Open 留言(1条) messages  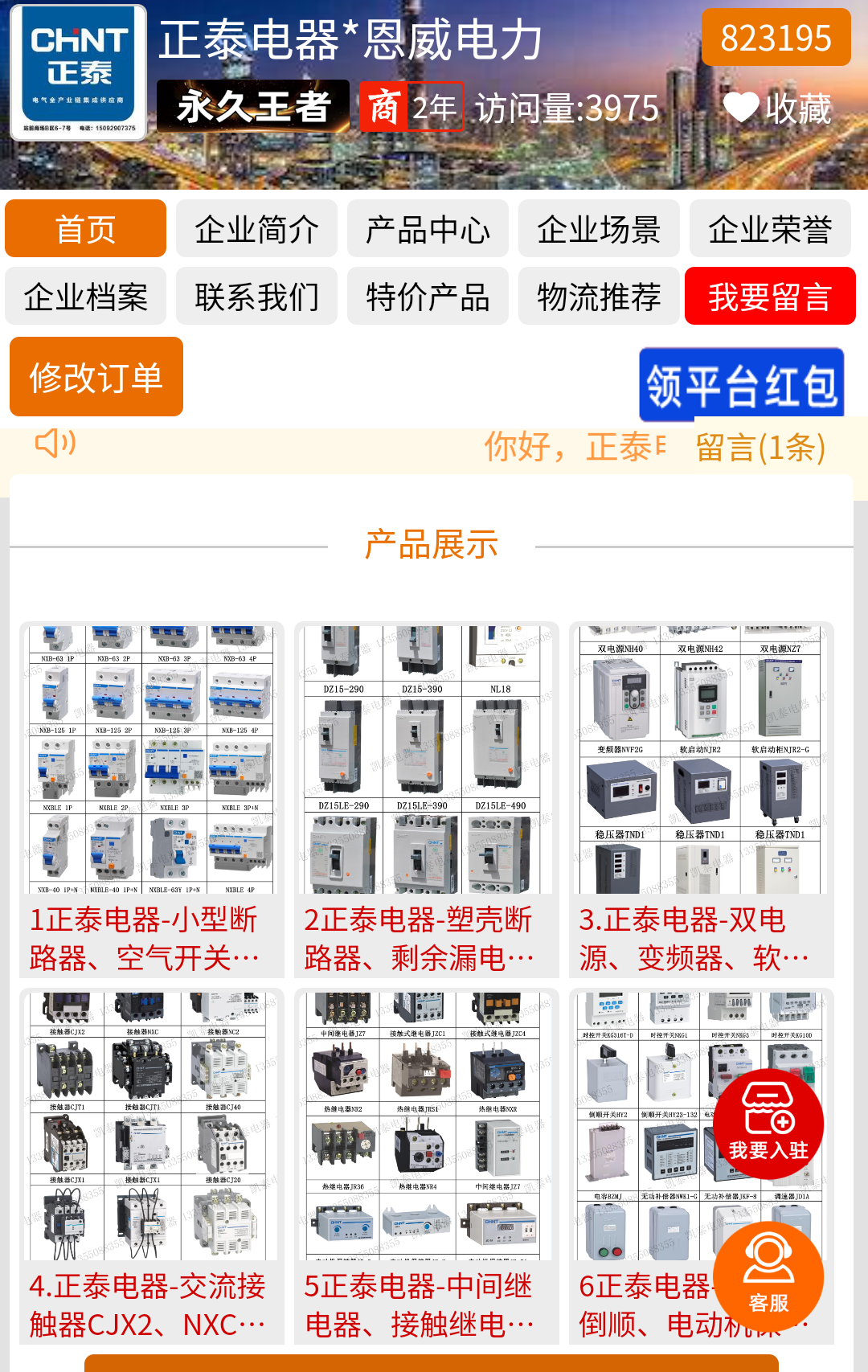pyautogui.click(x=760, y=448)
